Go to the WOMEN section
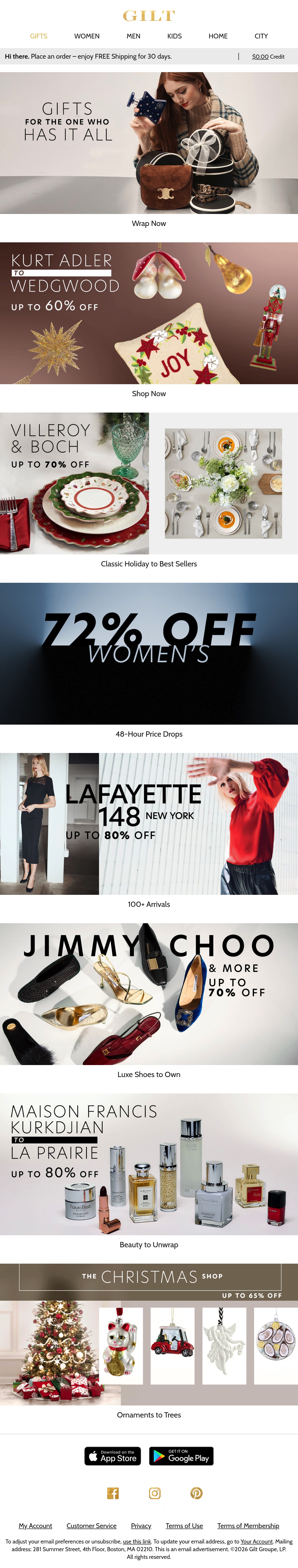The image size is (298, 1568). point(87,36)
